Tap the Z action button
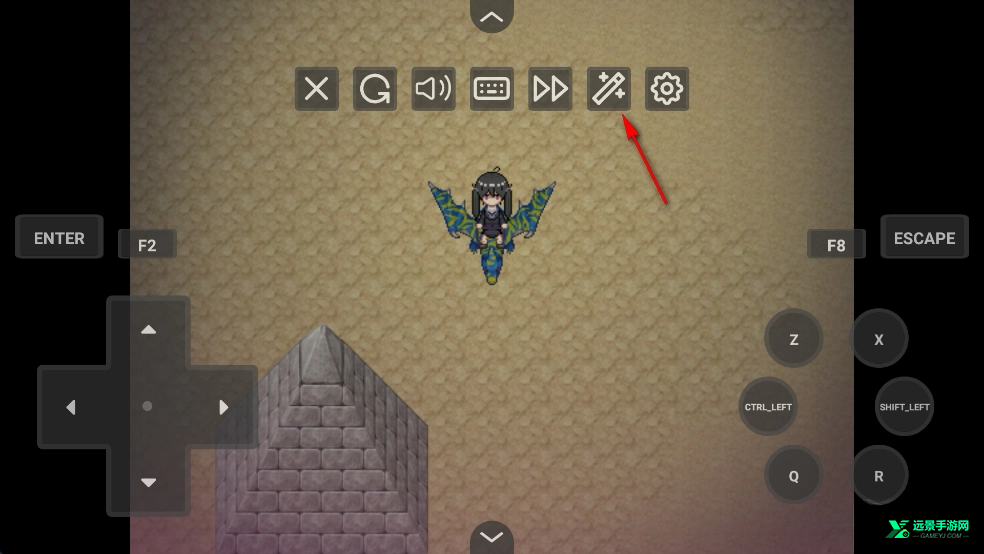Image resolution: width=984 pixels, height=554 pixels. 794,339
